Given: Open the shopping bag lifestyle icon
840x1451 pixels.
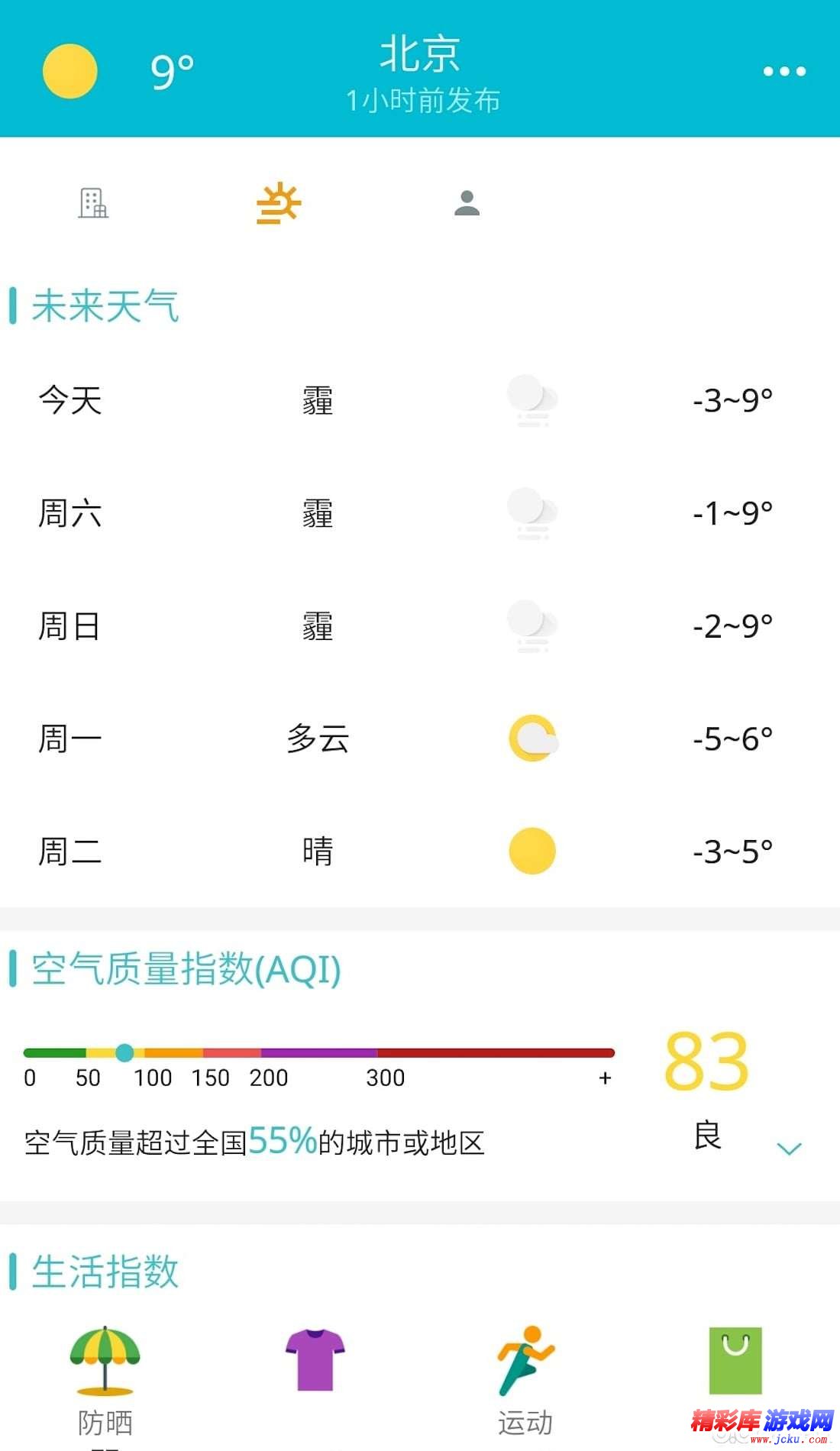Looking at the screenshot, I should point(735,1359).
